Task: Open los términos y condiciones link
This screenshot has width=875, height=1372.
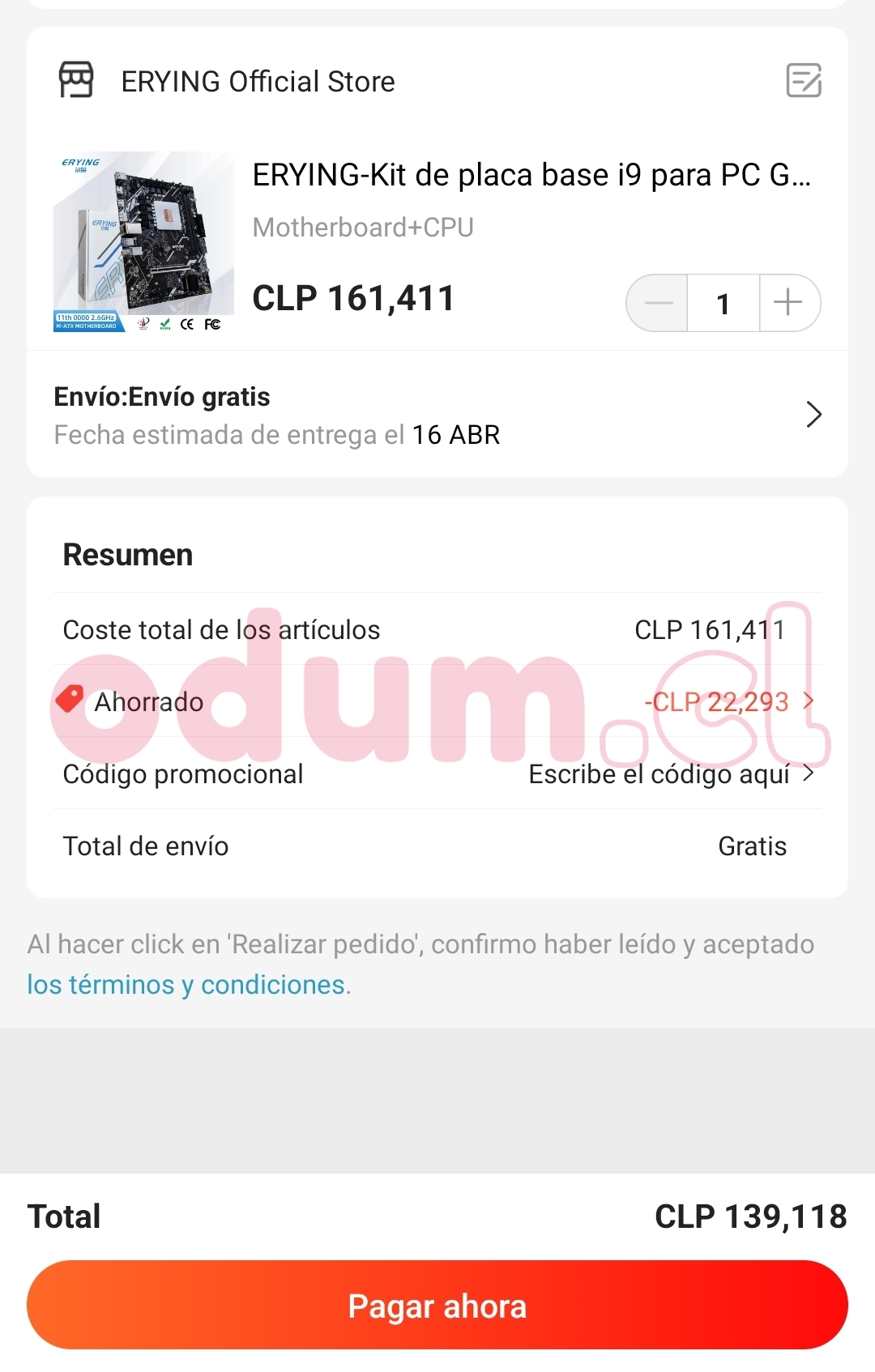Action: [186, 985]
